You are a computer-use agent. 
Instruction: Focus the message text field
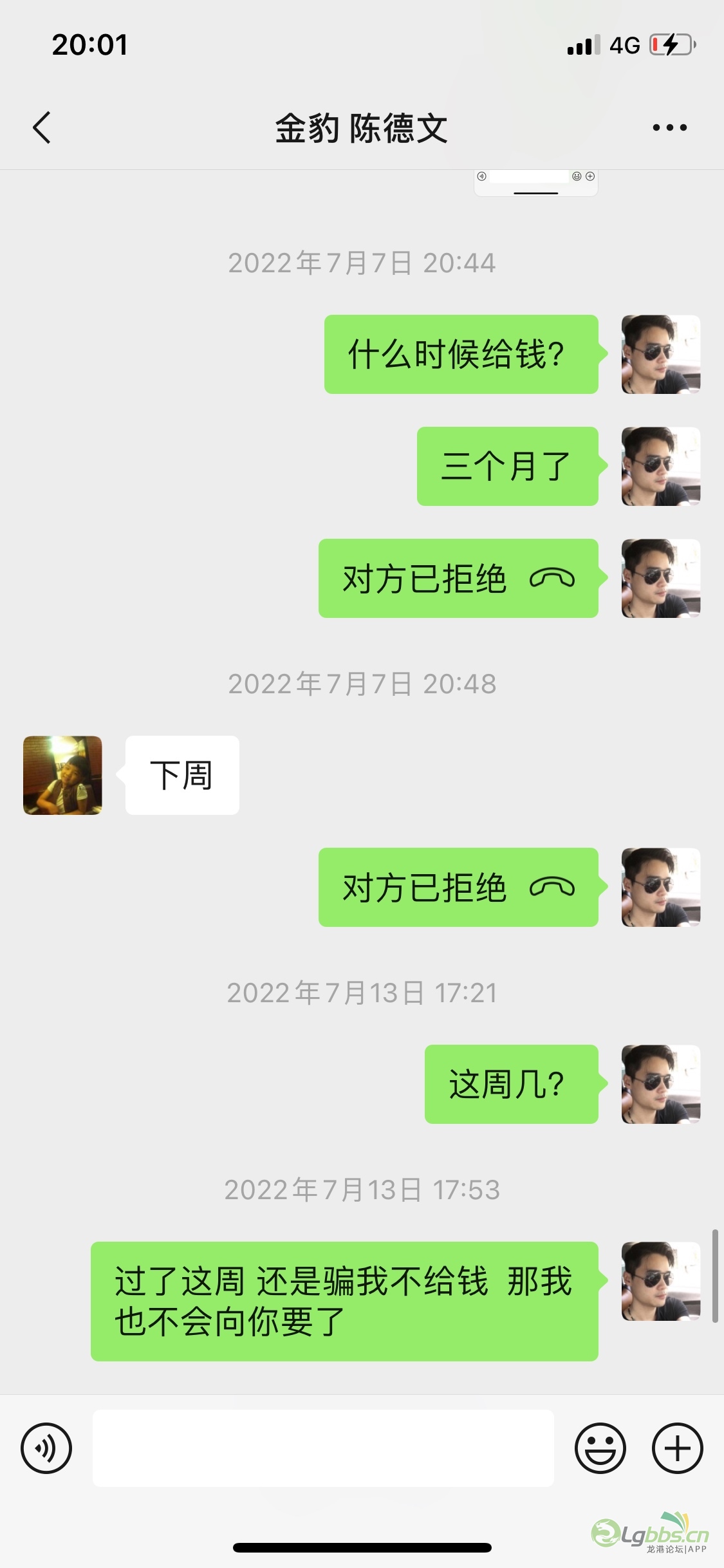click(323, 1448)
